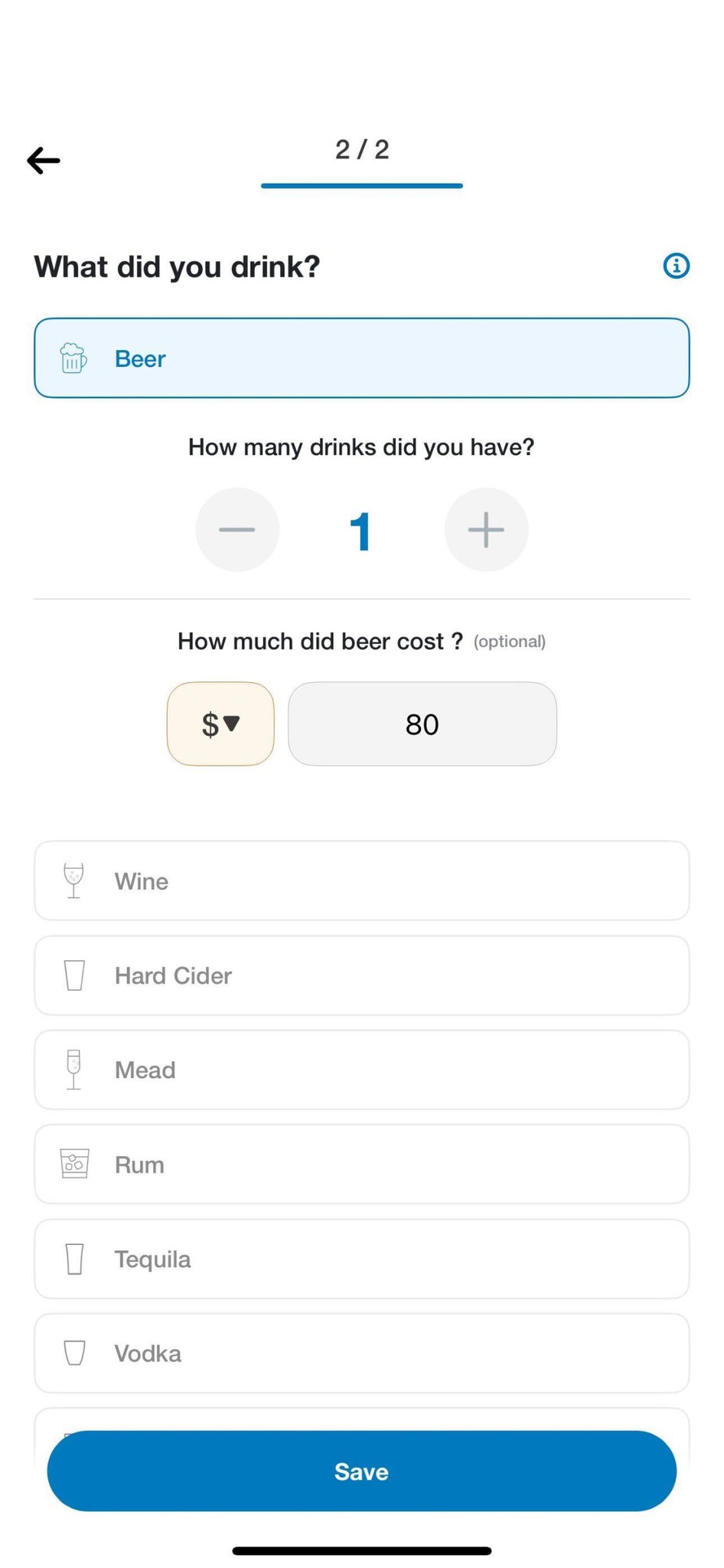Click the rum tumbler icon
The height and width of the screenshot is (1568, 724).
(73, 1163)
